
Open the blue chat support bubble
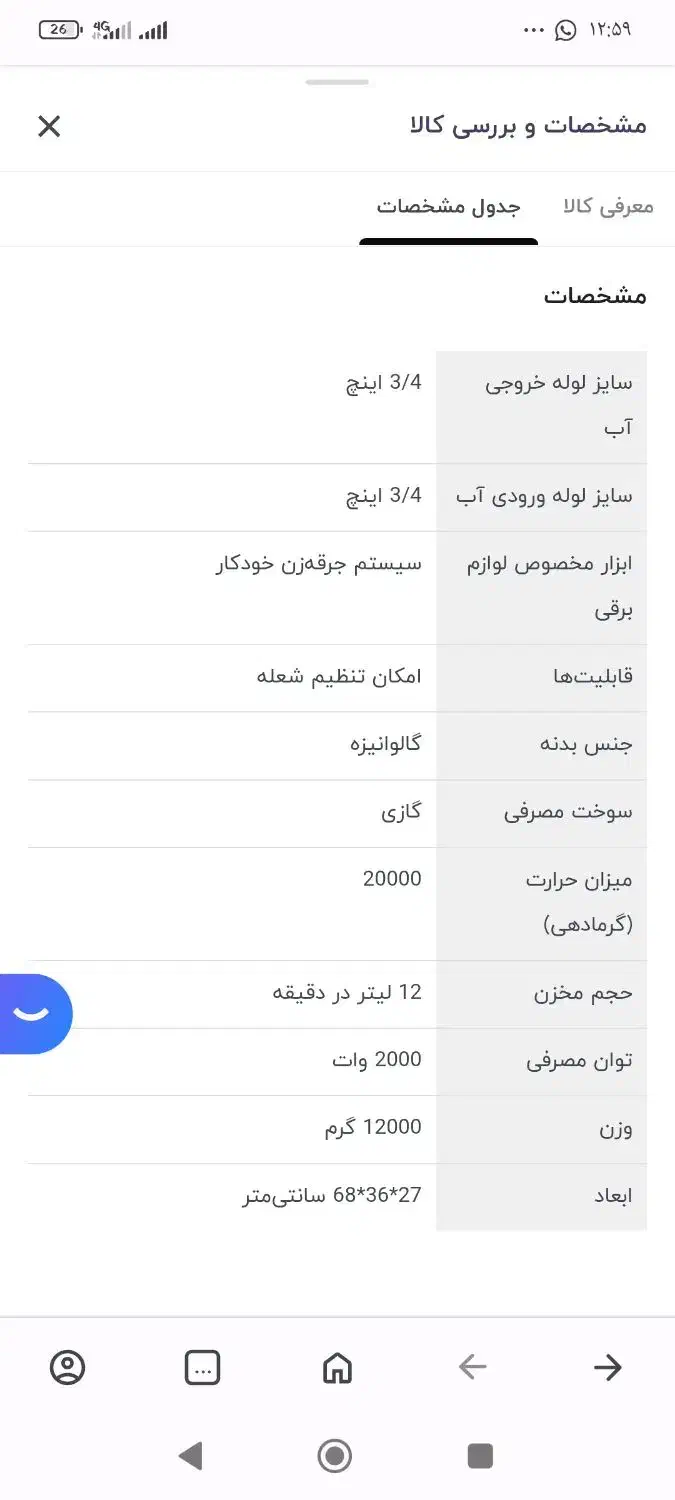33,1014
